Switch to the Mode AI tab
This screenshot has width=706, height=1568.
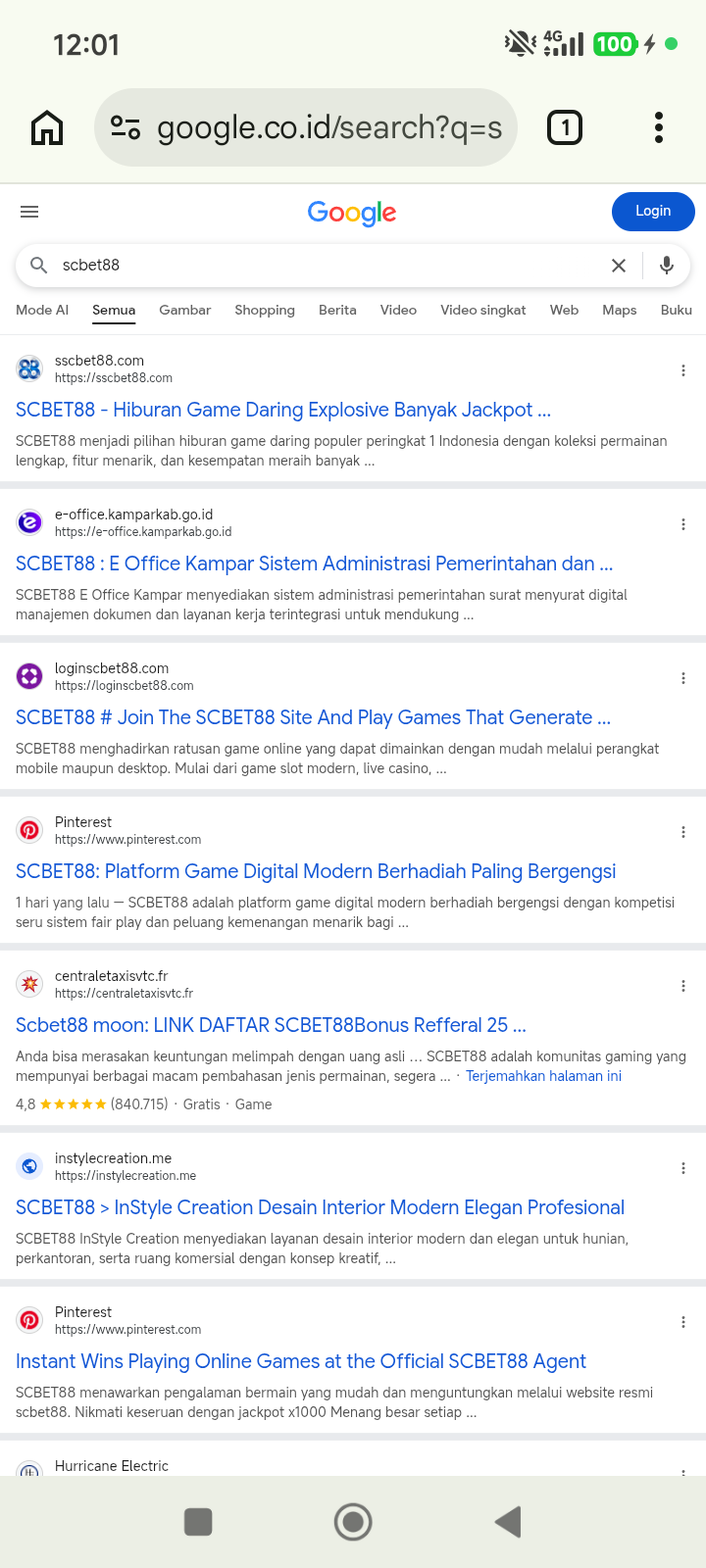point(42,310)
